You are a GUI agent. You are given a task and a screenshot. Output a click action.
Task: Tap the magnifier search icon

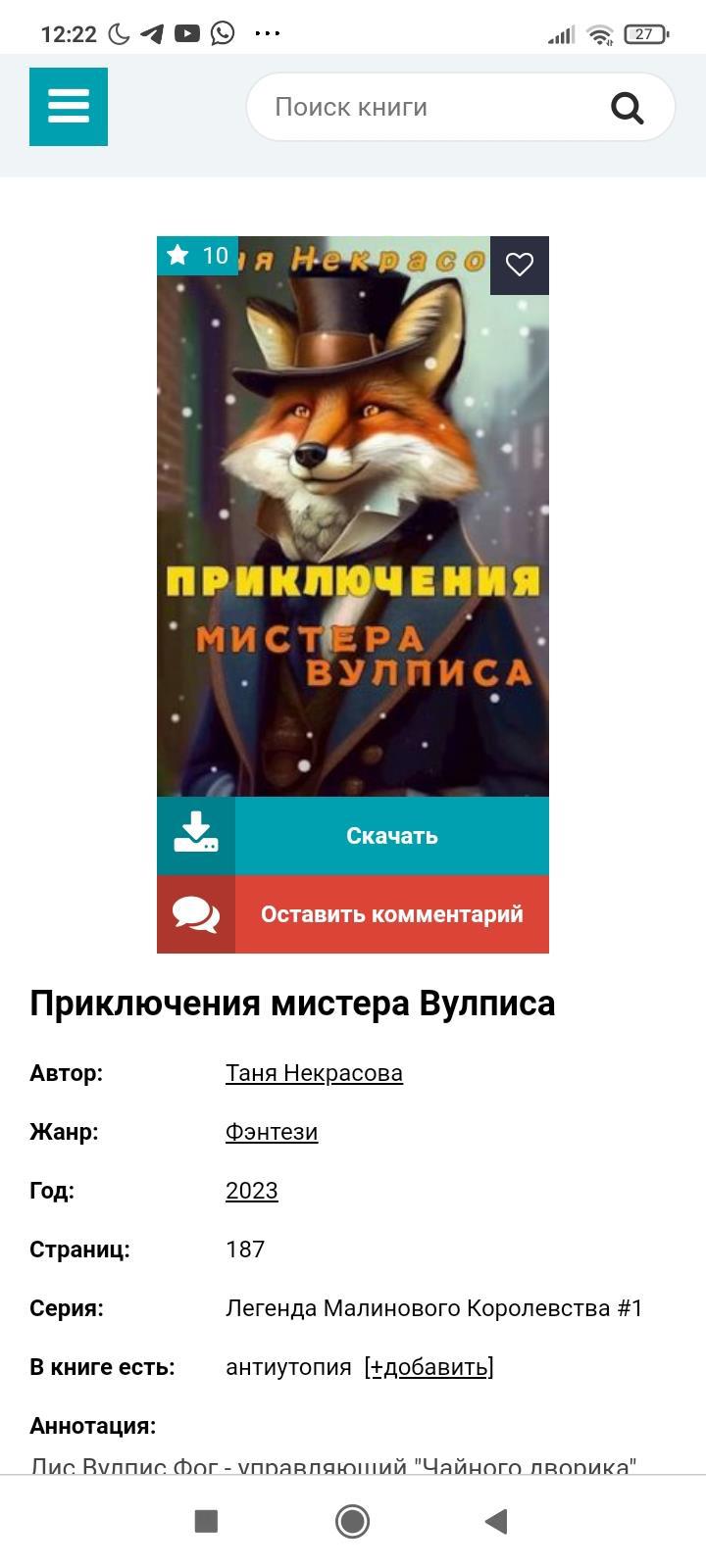628,107
